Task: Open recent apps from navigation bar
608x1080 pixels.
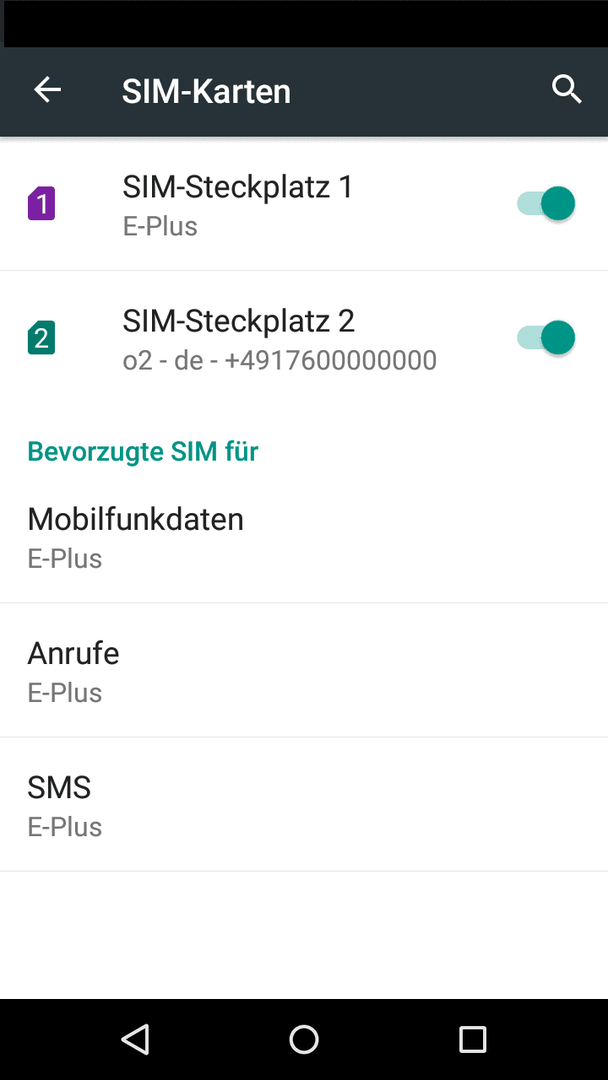Action: (x=472, y=1039)
